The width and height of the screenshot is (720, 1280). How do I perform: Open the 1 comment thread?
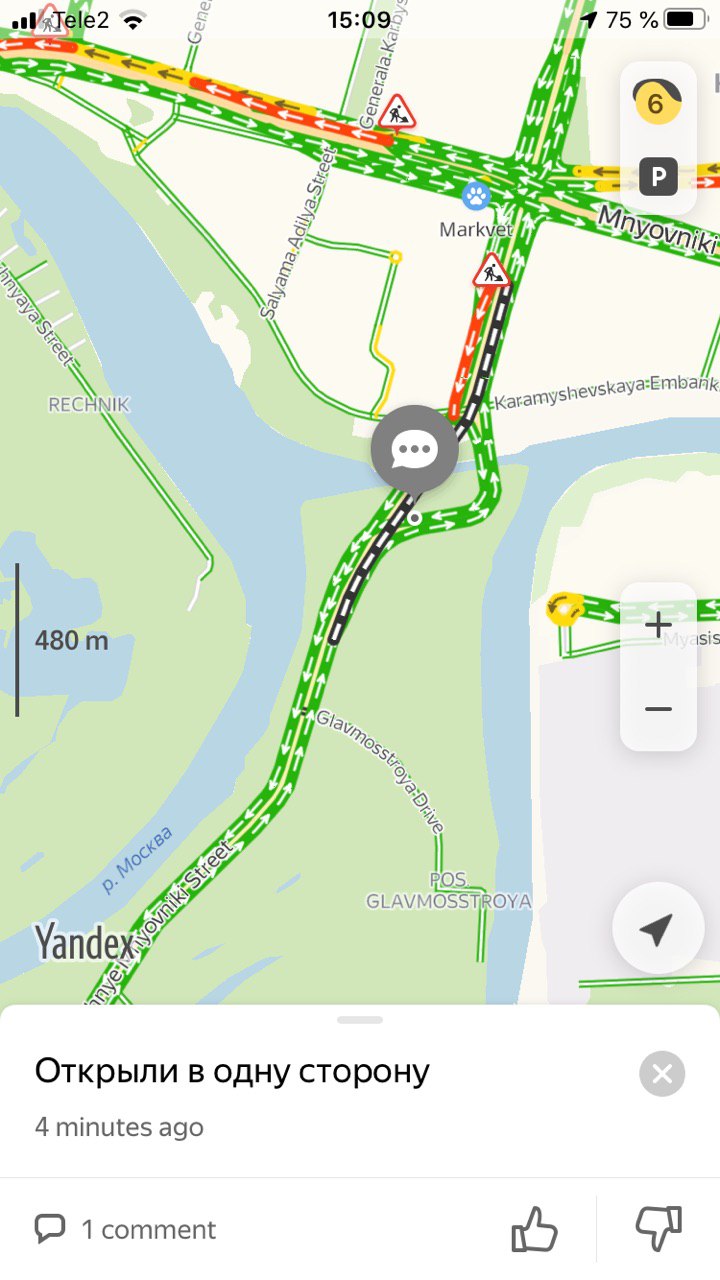click(x=125, y=1229)
